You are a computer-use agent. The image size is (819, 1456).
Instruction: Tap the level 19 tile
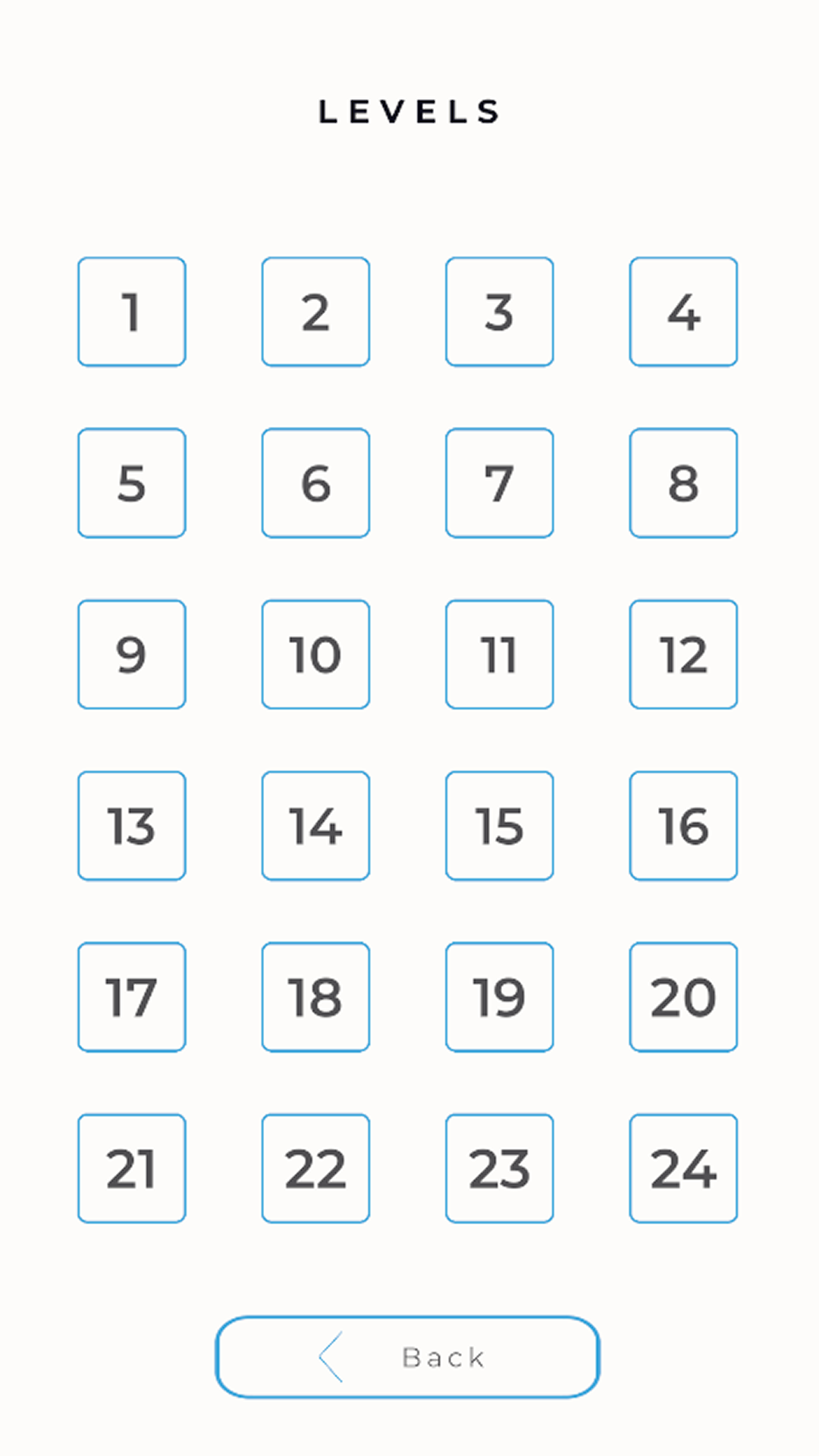(500, 997)
